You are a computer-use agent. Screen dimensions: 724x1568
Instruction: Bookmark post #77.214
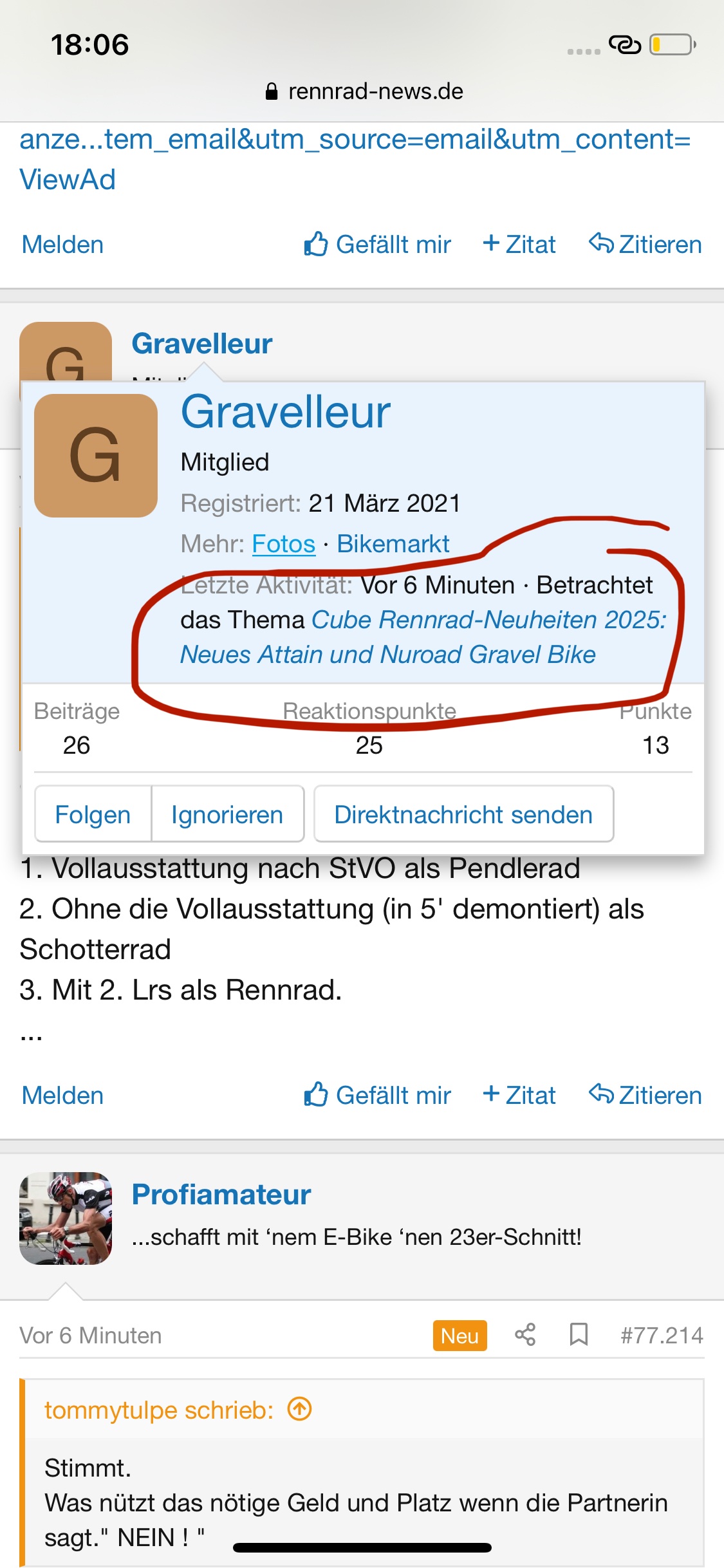click(579, 1335)
